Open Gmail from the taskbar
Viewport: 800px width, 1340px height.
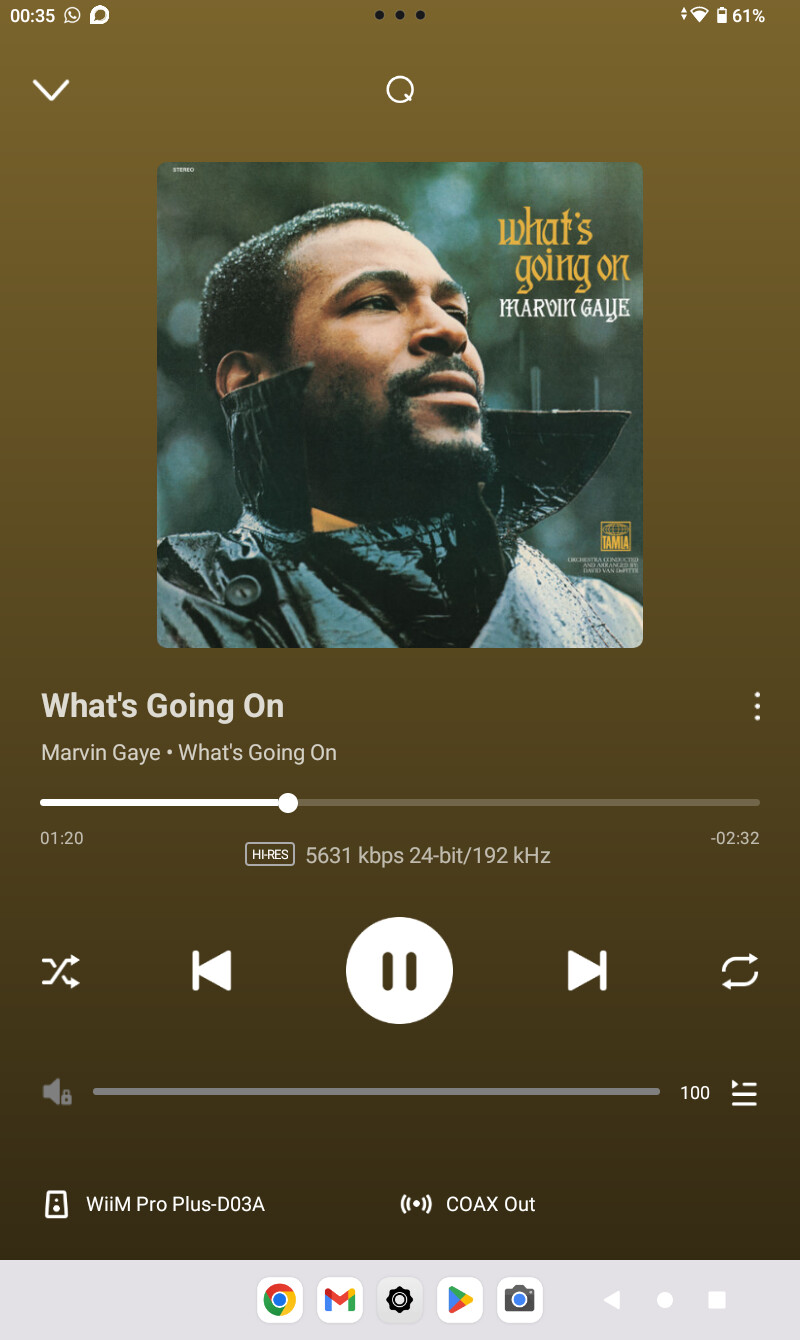pyautogui.click(x=340, y=1300)
